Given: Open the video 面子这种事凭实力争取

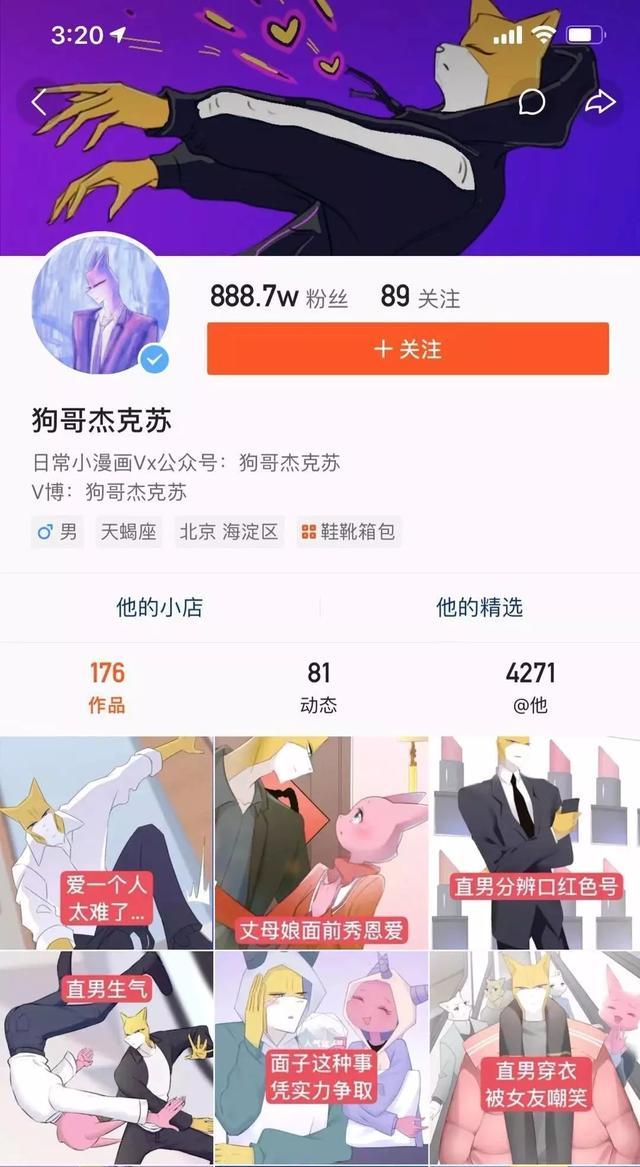Looking at the screenshot, I should [321, 1057].
